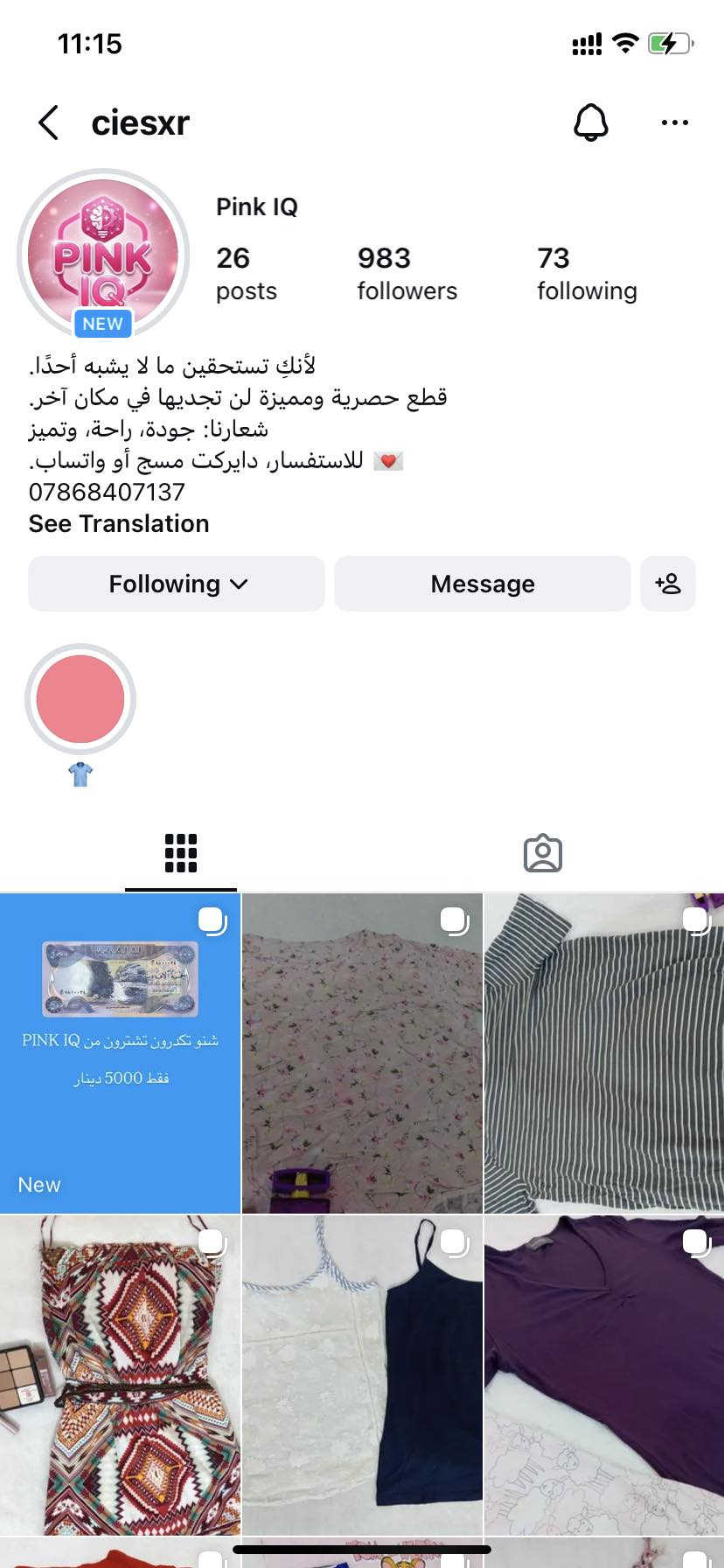Open the purple v-neck shirt post
Image resolution: width=724 pixels, height=1568 pixels.
604,1374
